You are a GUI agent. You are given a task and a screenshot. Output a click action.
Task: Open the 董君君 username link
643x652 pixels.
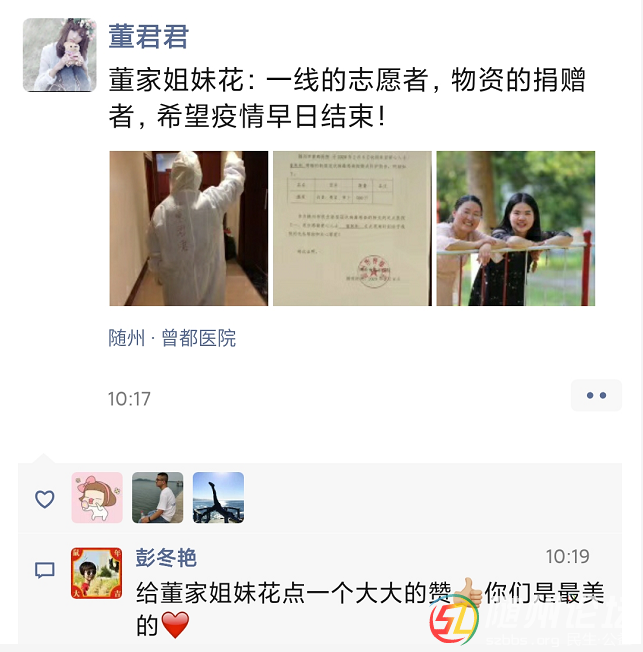point(148,37)
